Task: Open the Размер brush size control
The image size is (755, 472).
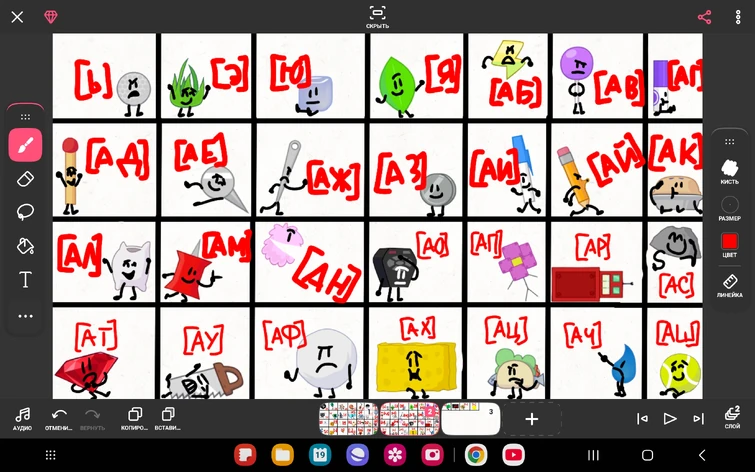Action: pos(729,206)
